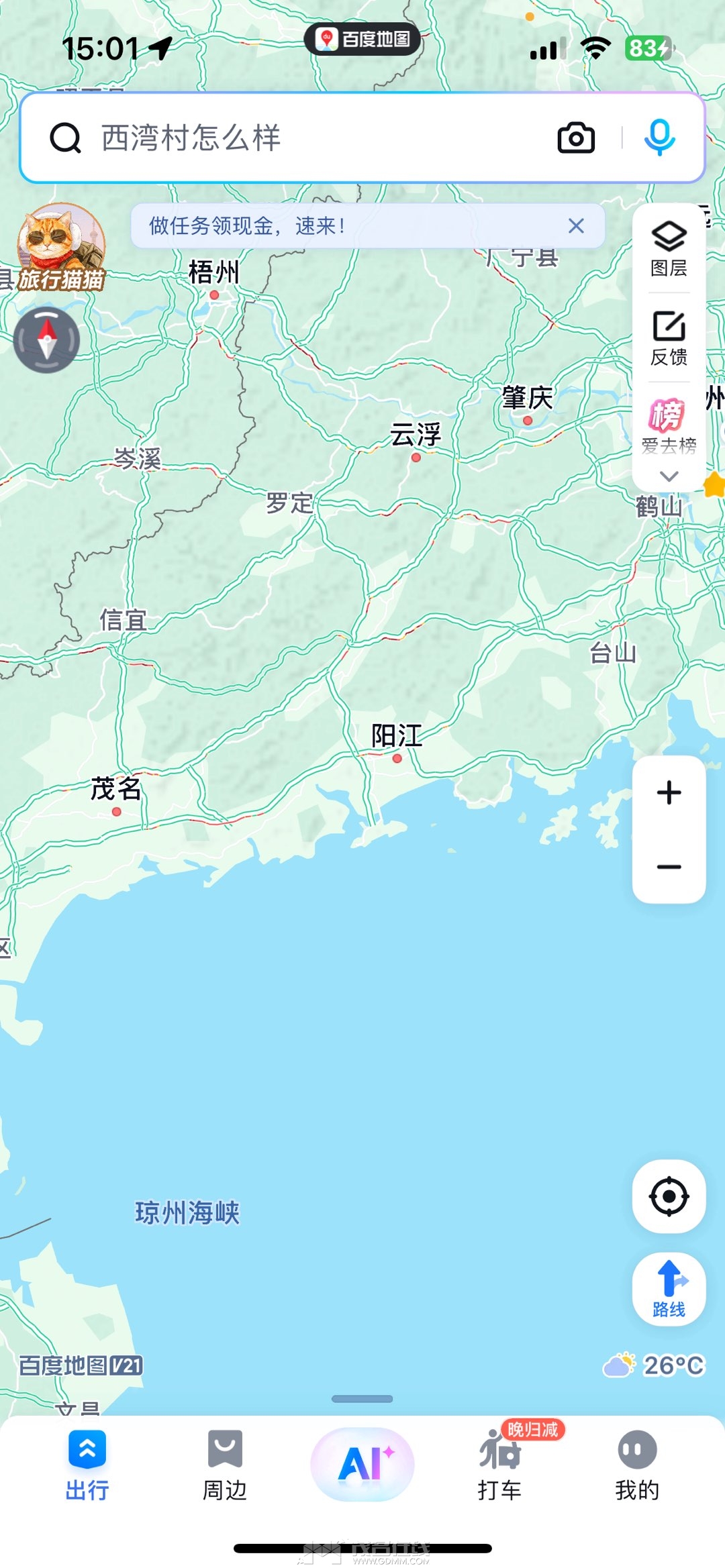The image size is (725, 1568).
Task: Start voice search with the microphone
Action: [659, 138]
